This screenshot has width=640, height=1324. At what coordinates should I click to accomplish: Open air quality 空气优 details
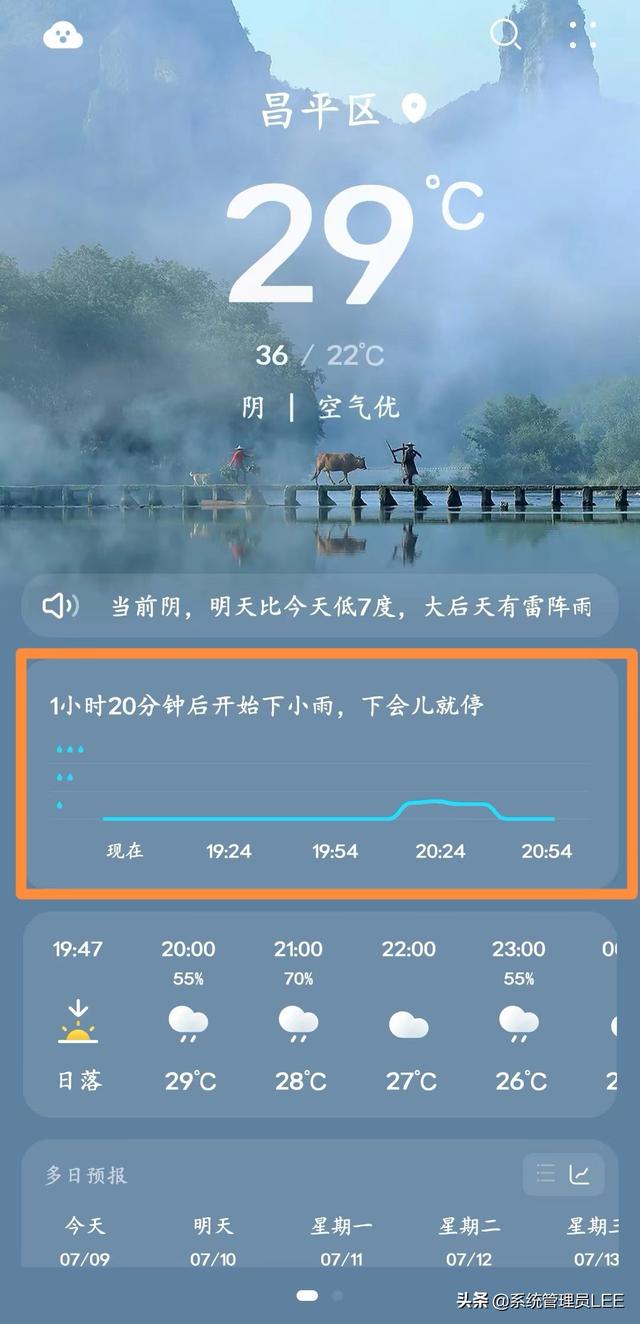(359, 407)
